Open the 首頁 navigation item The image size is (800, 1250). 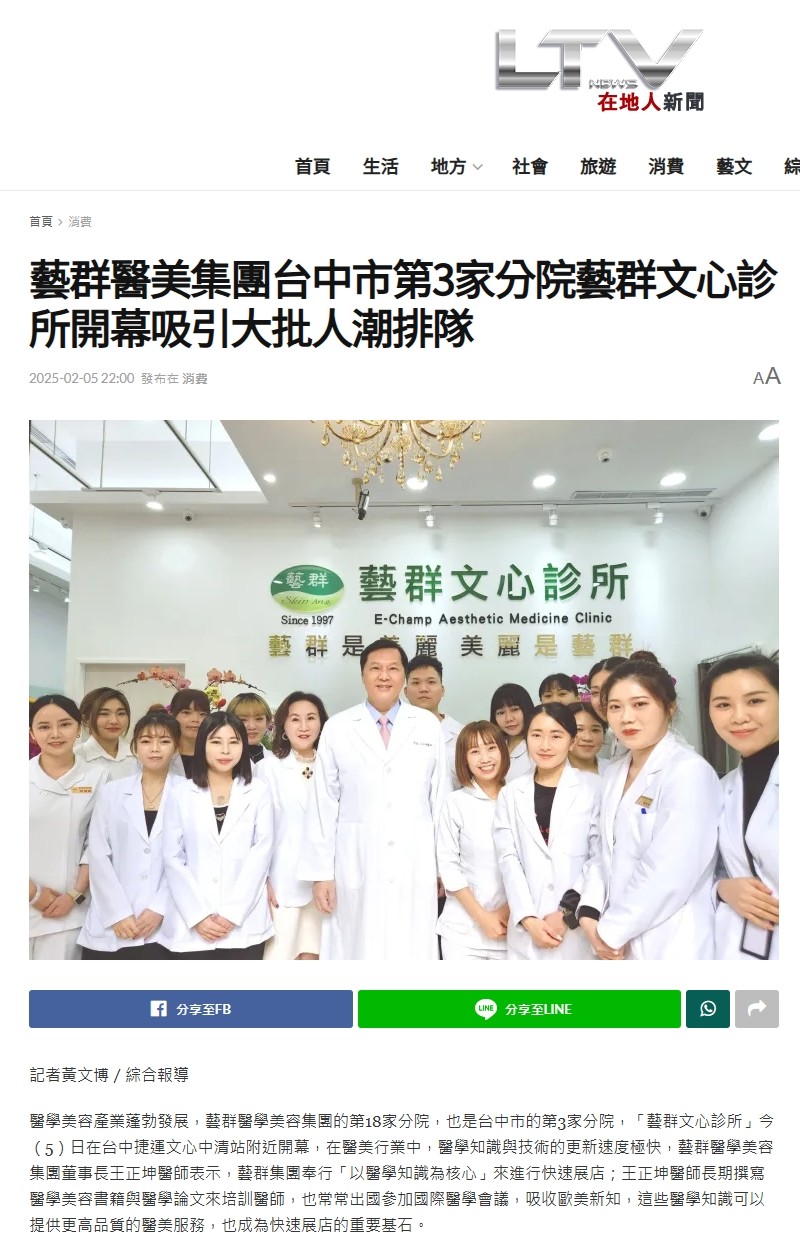[312, 167]
